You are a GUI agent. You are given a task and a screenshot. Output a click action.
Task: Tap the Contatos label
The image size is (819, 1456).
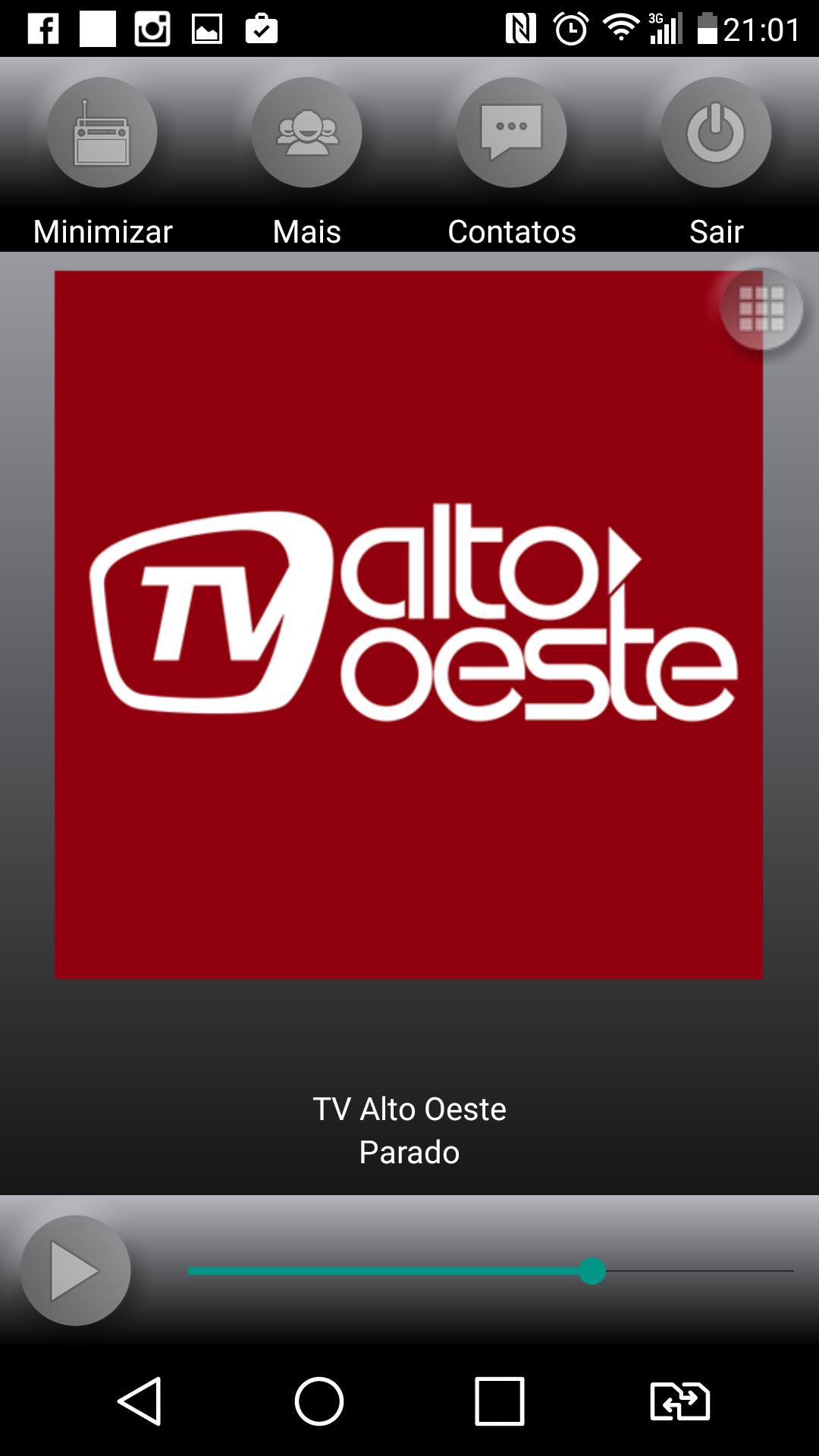pos(511,231)
